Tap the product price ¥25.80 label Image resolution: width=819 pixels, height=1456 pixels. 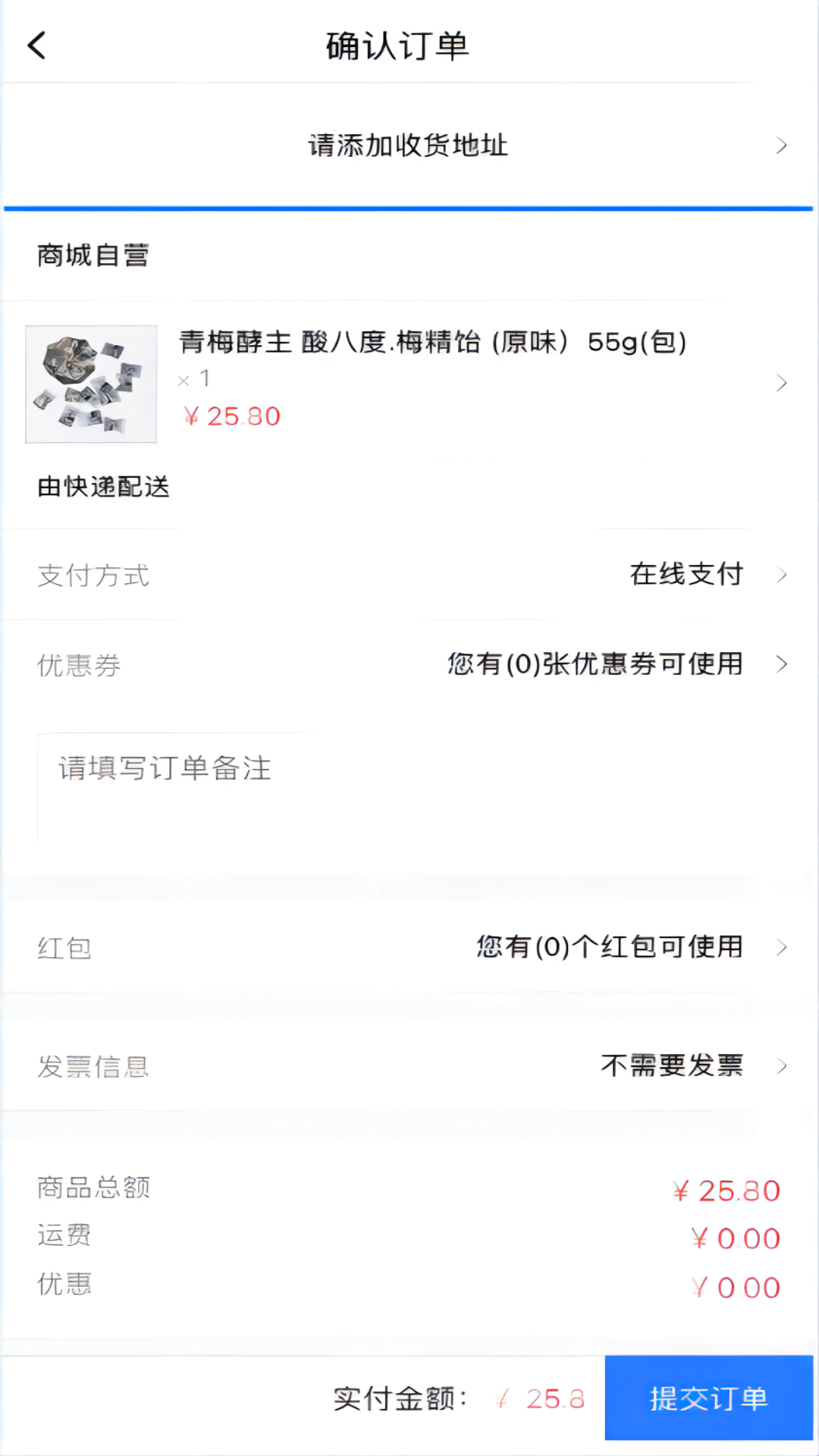(x=231, y=416)
